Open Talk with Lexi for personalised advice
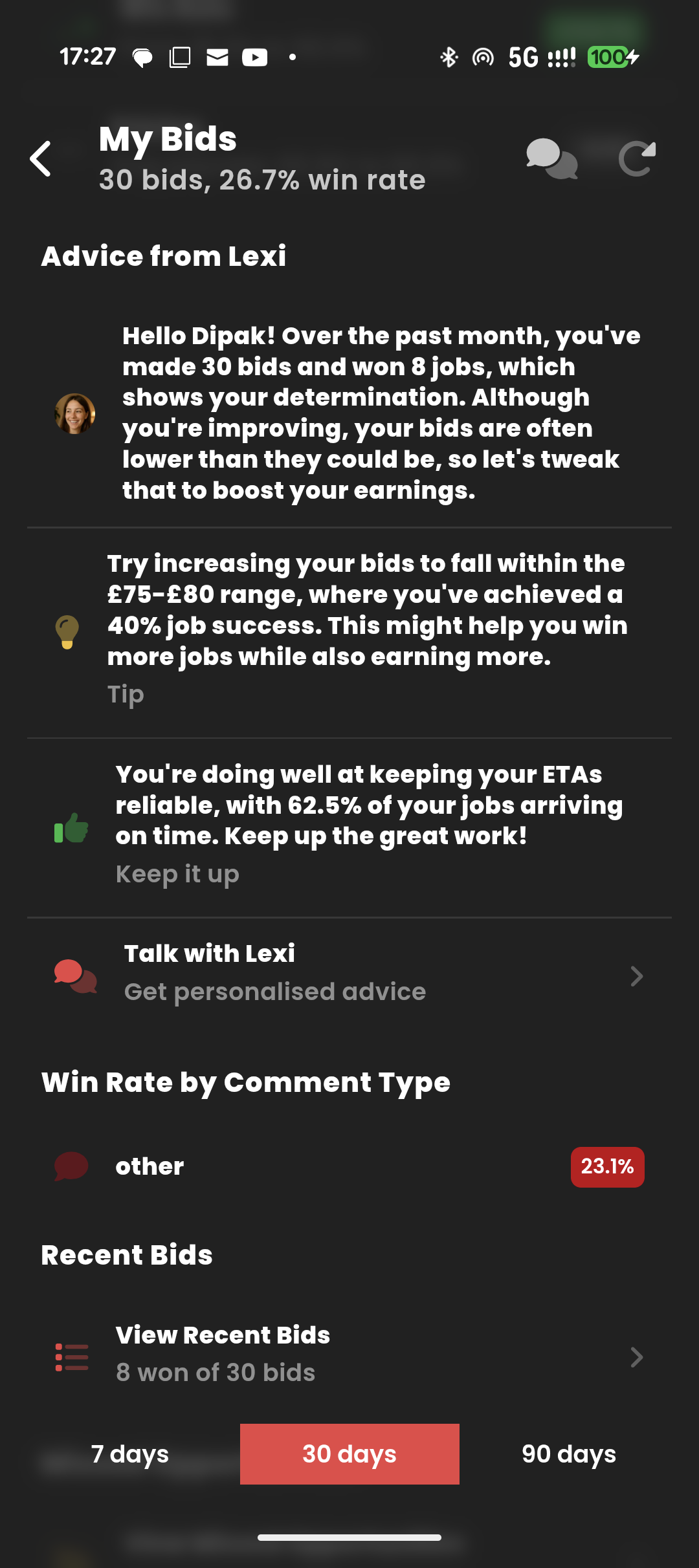This screenshot has height=1568, width=699. point(349,974)
